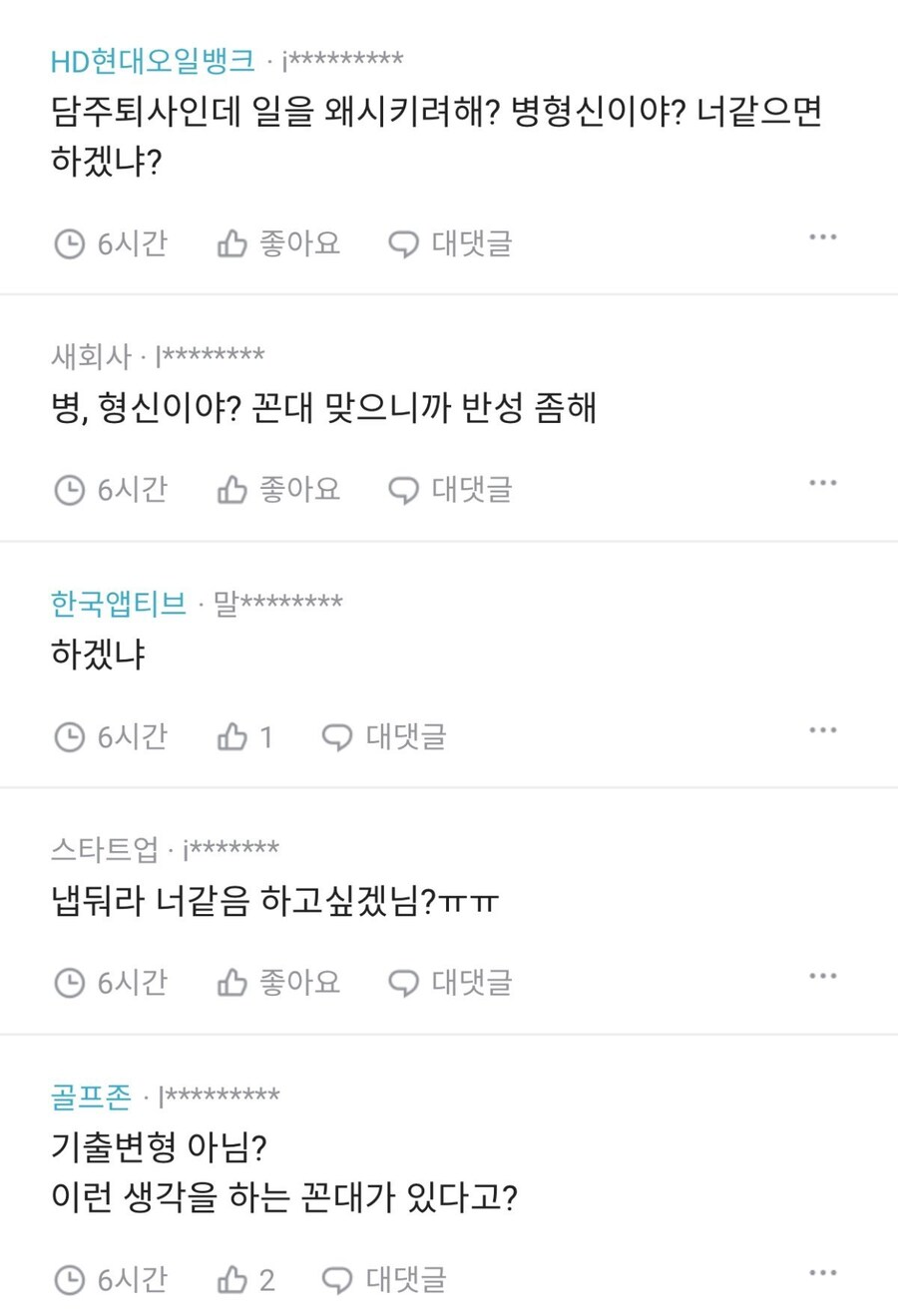Click the thumbs-up icon showing count 2
Viewport: 898px width, 1316px height.
pyautogui.click(x=231, y=1280)
